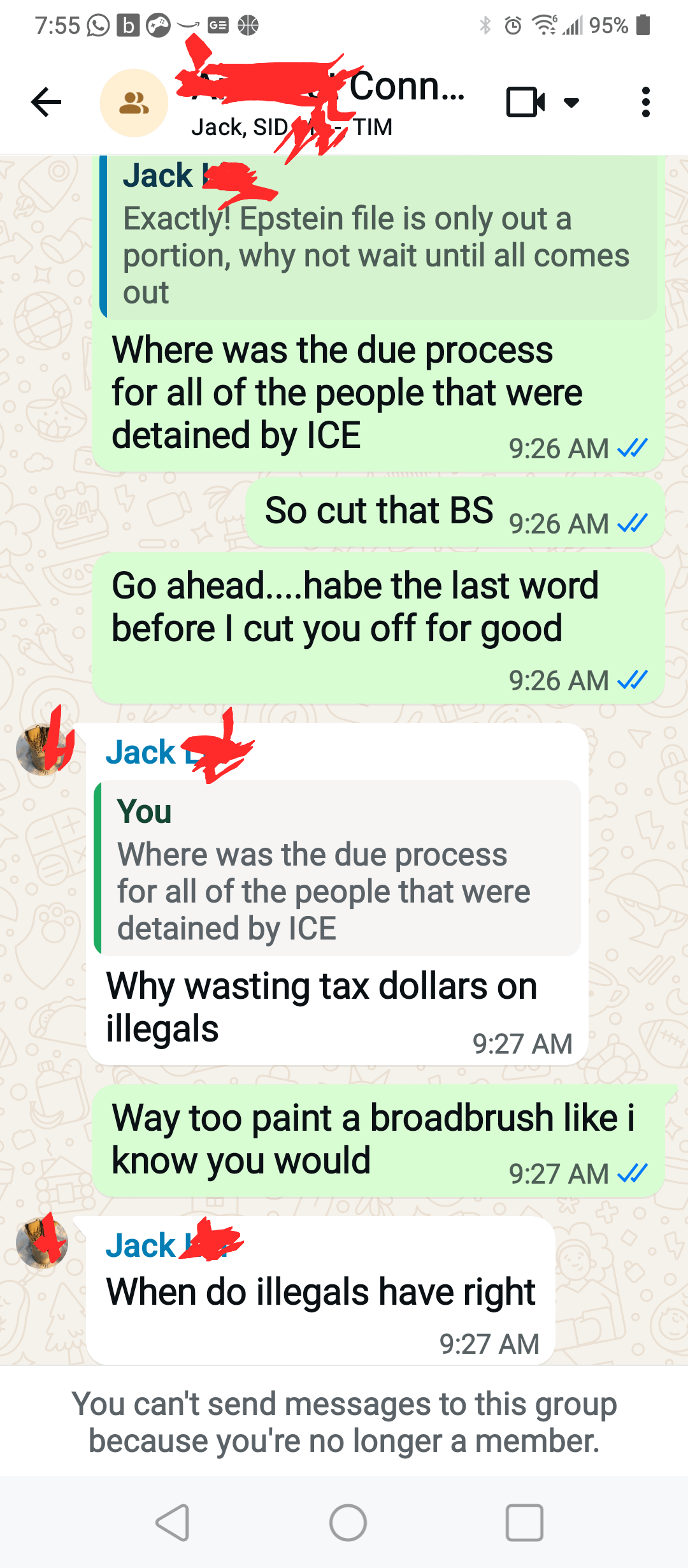Jump to quoted Epstein file message
The width and height of the screenshot is (688, 1568).
click(378, 237)
